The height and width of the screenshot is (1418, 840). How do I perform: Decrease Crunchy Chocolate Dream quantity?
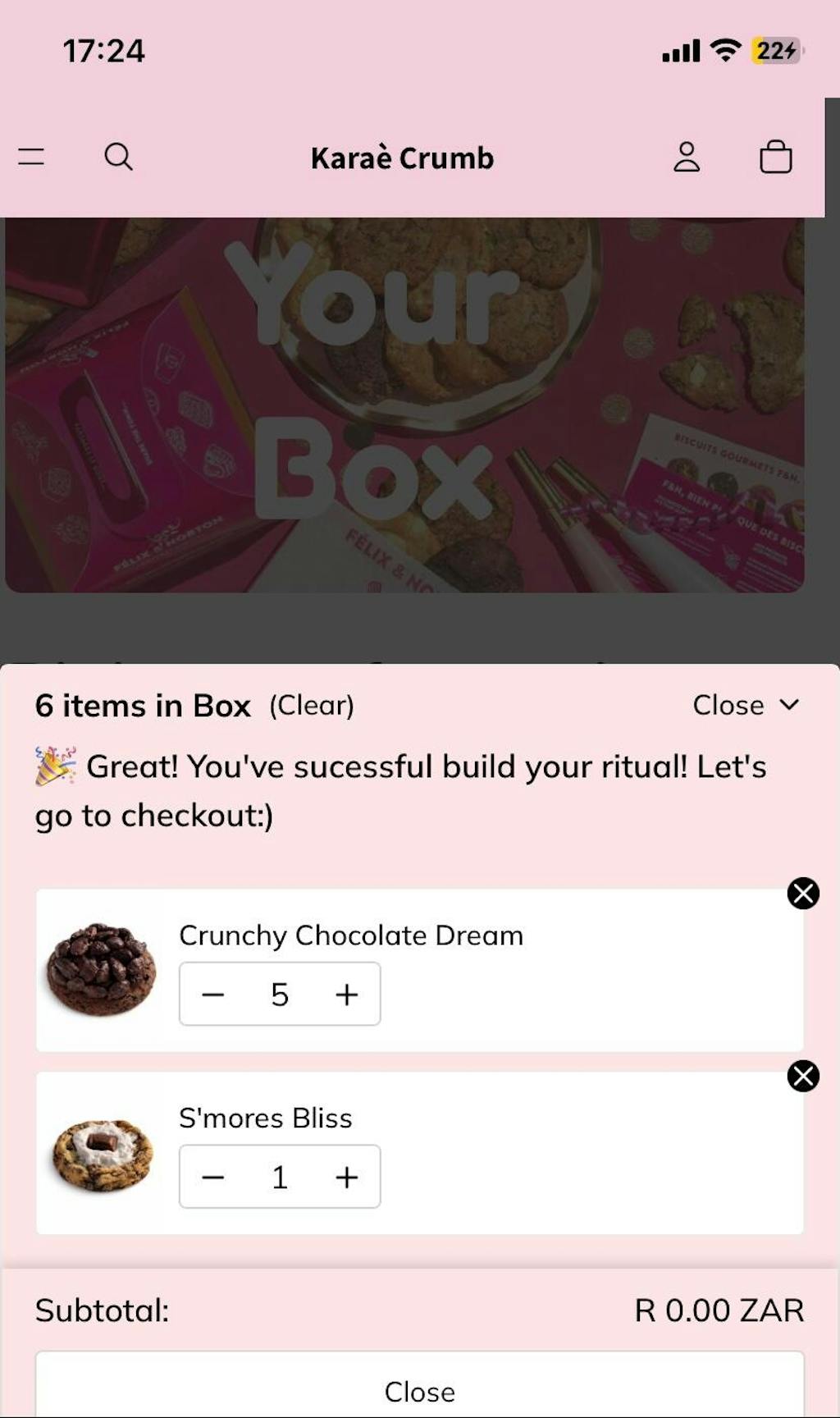(x=213, y=995)
